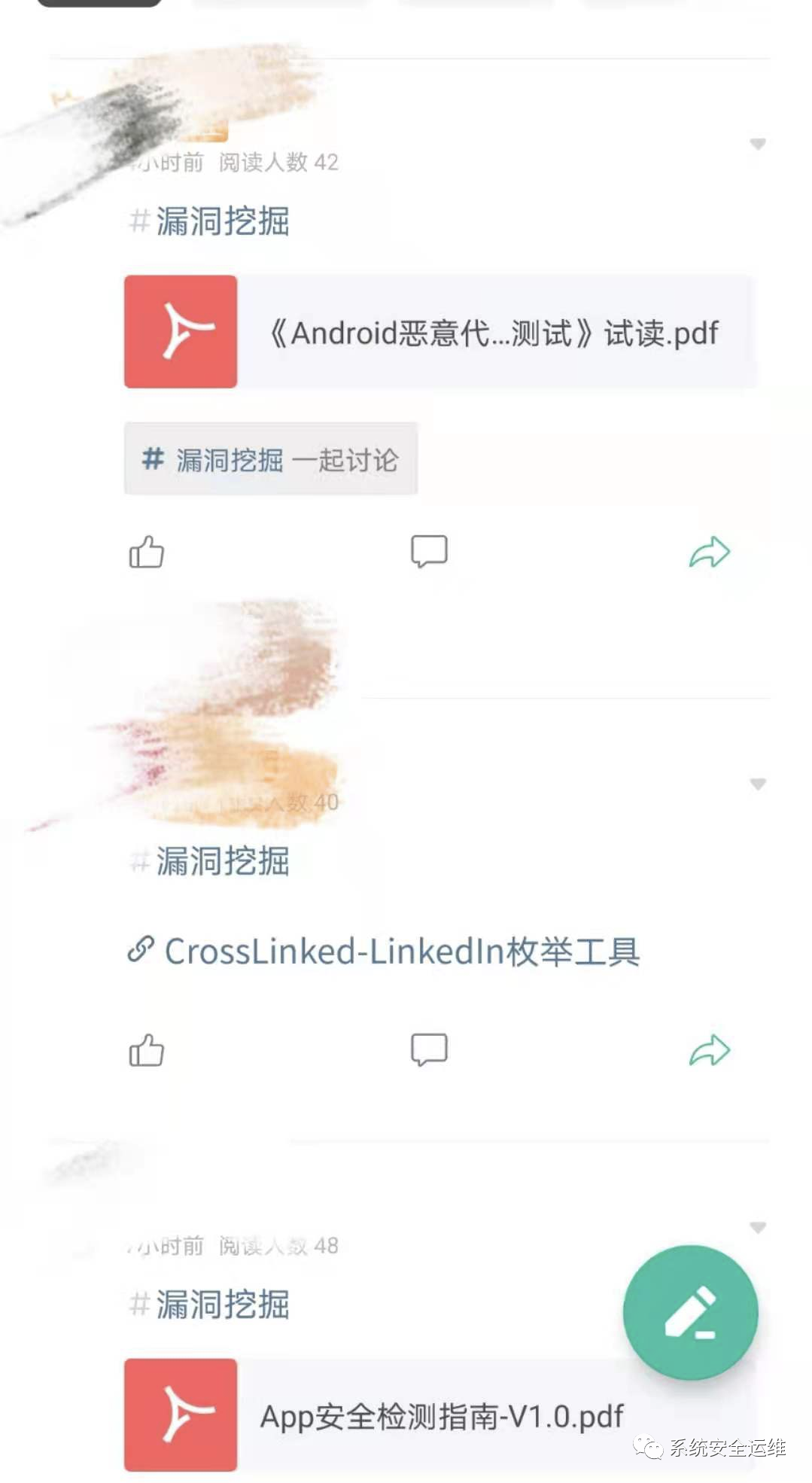Like the CrossLinked post
The image size is (812, 1483).
pyautogui.click(x=146, y=1050)
